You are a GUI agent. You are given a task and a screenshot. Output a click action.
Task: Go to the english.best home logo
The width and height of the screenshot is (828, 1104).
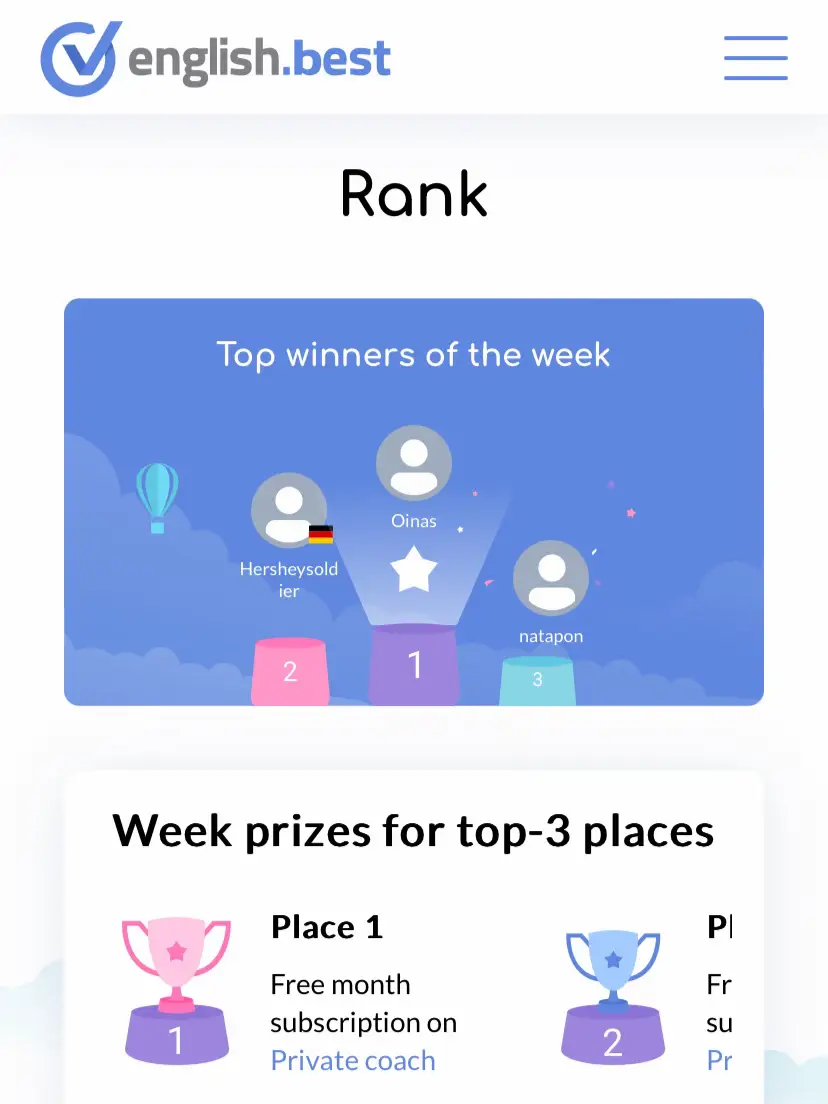click(x=216, y=58)
